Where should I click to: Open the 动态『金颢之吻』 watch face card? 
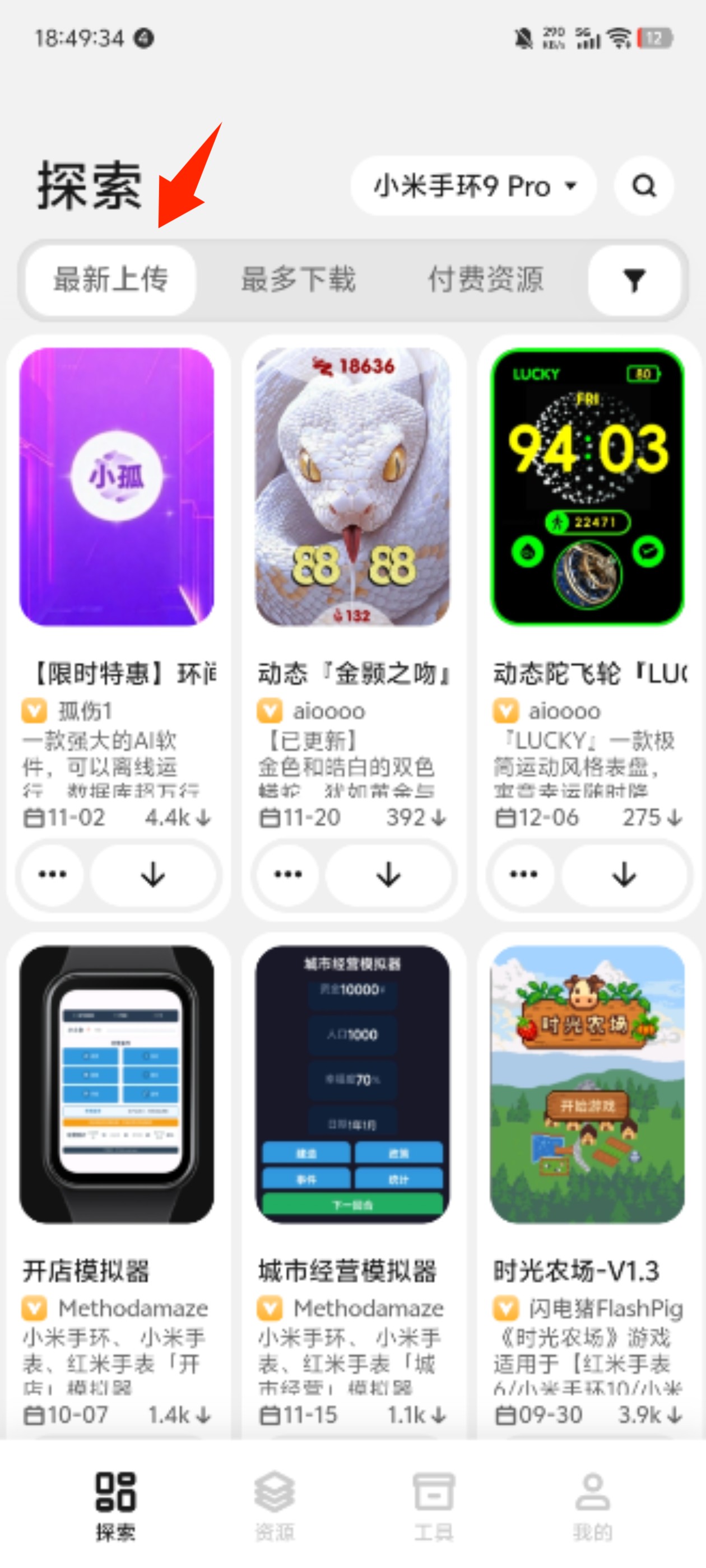click(352, 487)
